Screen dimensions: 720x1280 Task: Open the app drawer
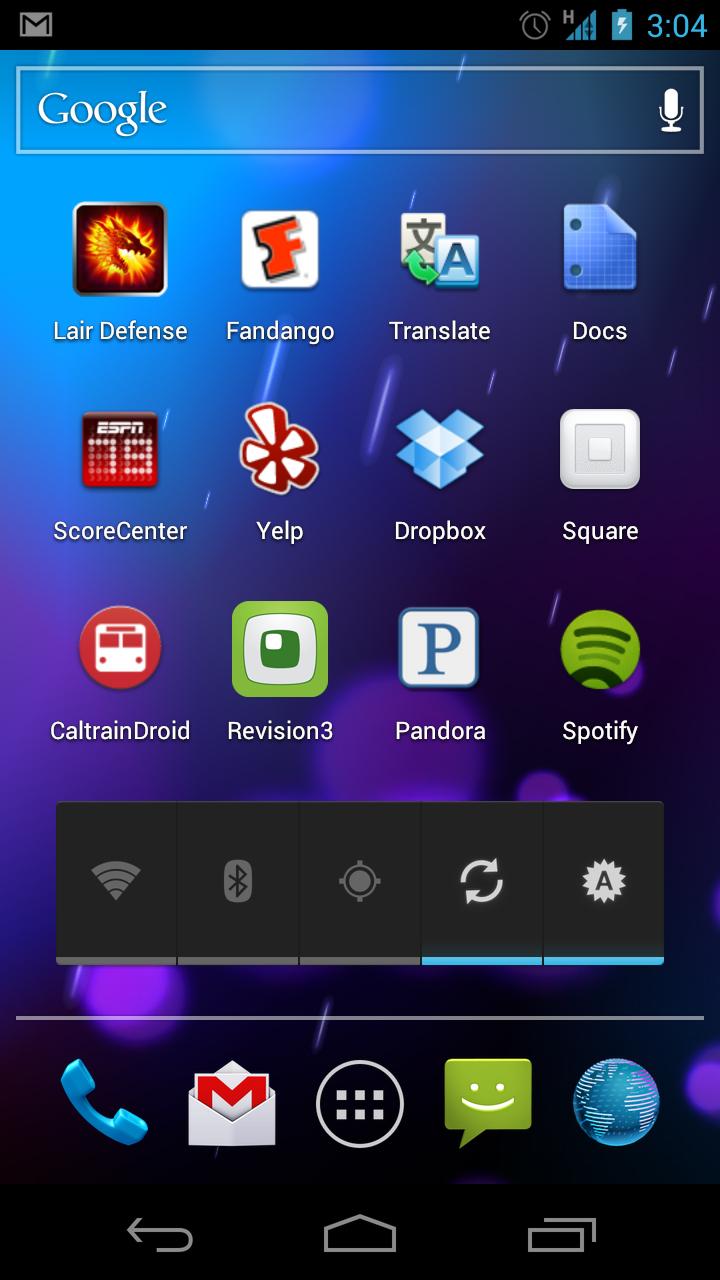click(360, 1104)
